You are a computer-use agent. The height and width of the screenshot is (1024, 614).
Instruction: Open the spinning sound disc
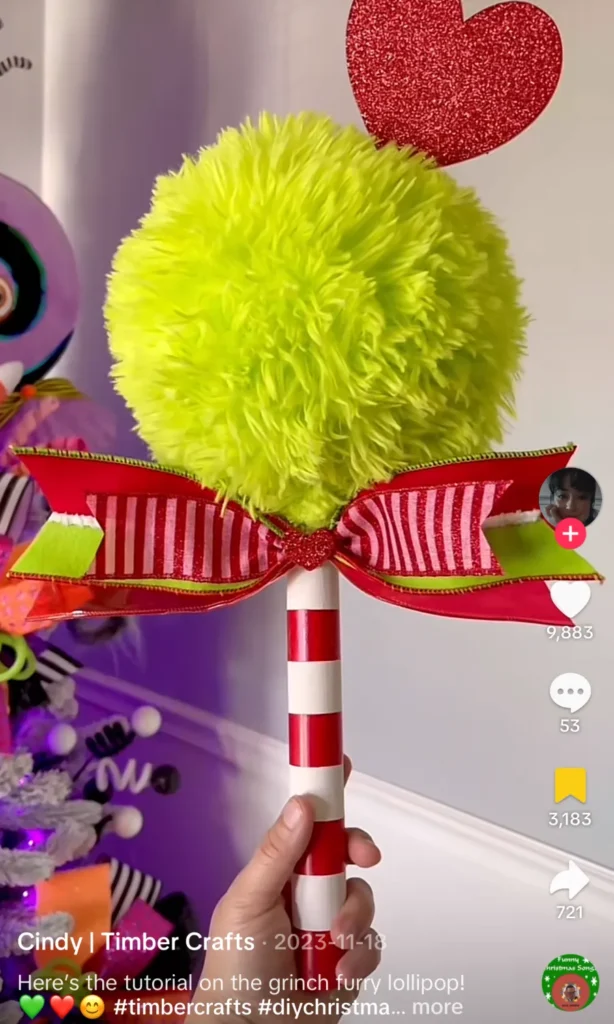[x=570, y=982]
